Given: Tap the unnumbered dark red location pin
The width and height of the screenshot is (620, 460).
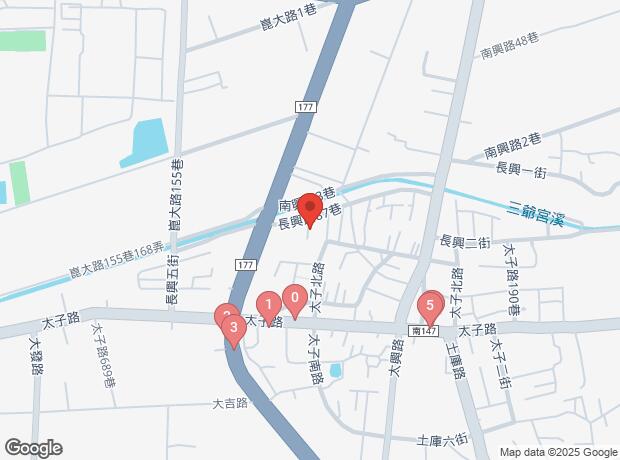Looking at the screenshot, I should pos(309,208).
